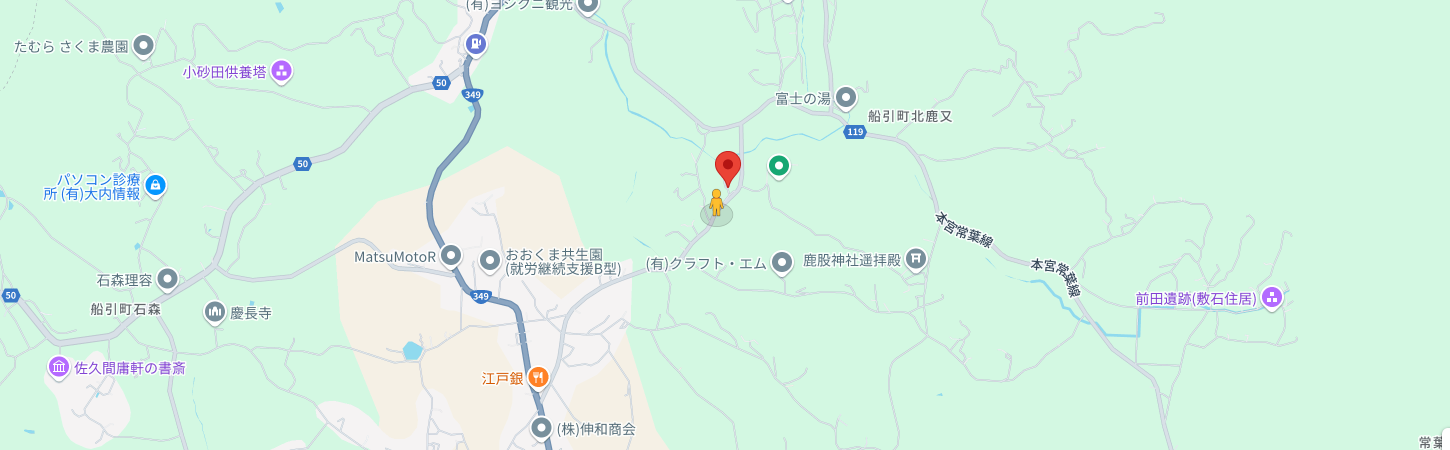1450x450 pixels.
Task: Select the 石森理容 marker
Action: pyautogui.click(x=167, y=279)
